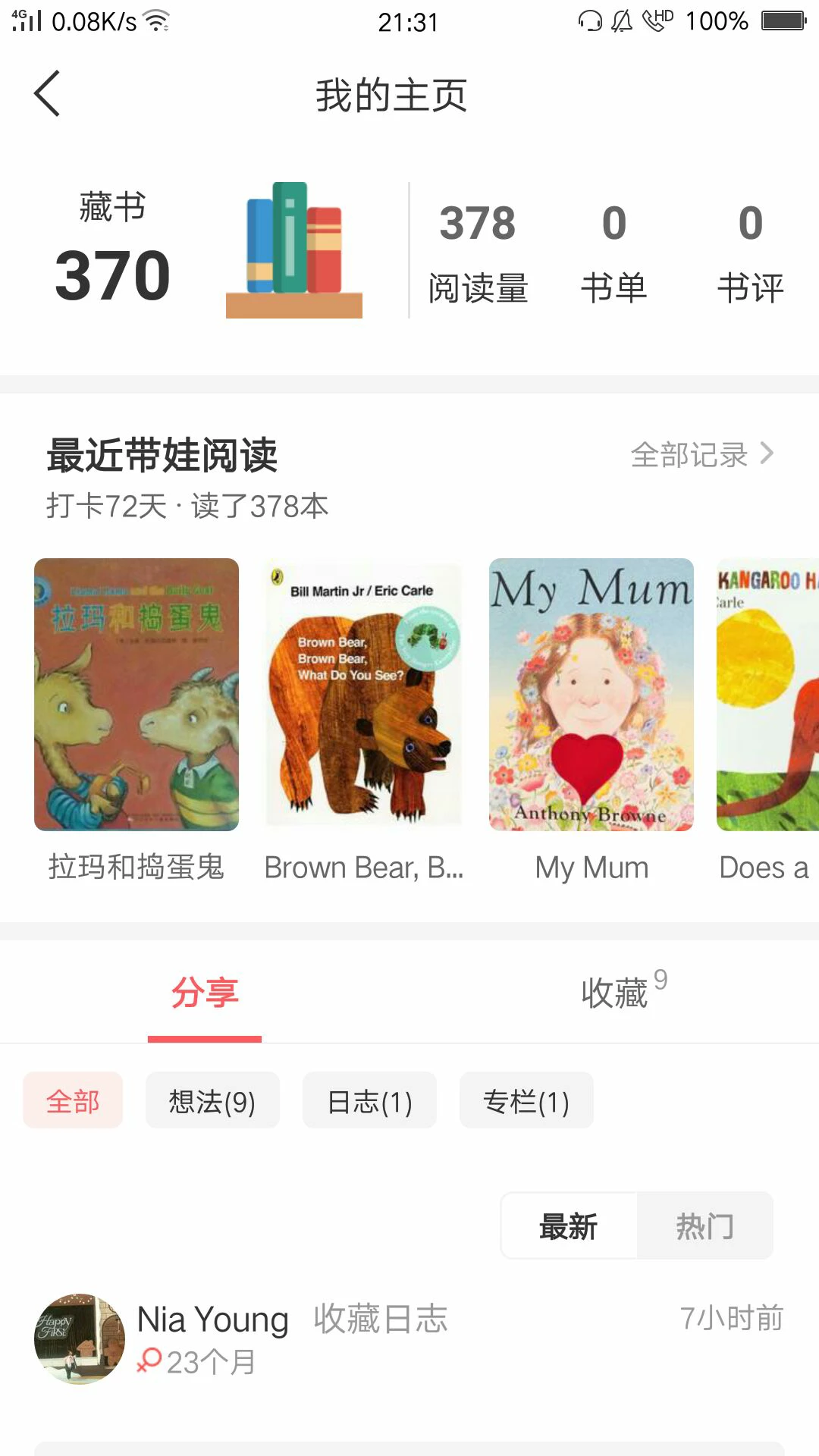Open the 书单 book lists
Screen dimensions: 819x1456
coord(613,252)
